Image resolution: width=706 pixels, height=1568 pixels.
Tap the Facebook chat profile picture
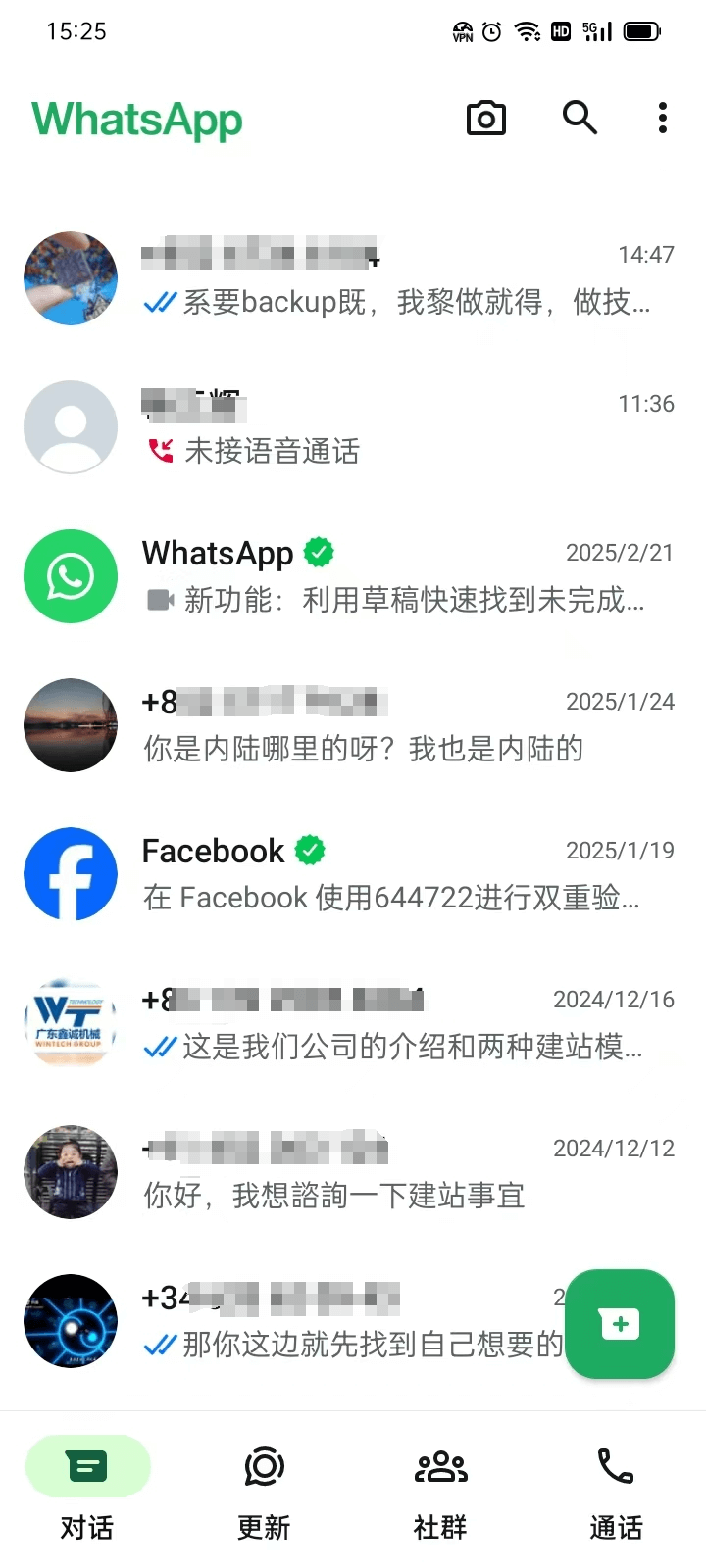[70, 874]
